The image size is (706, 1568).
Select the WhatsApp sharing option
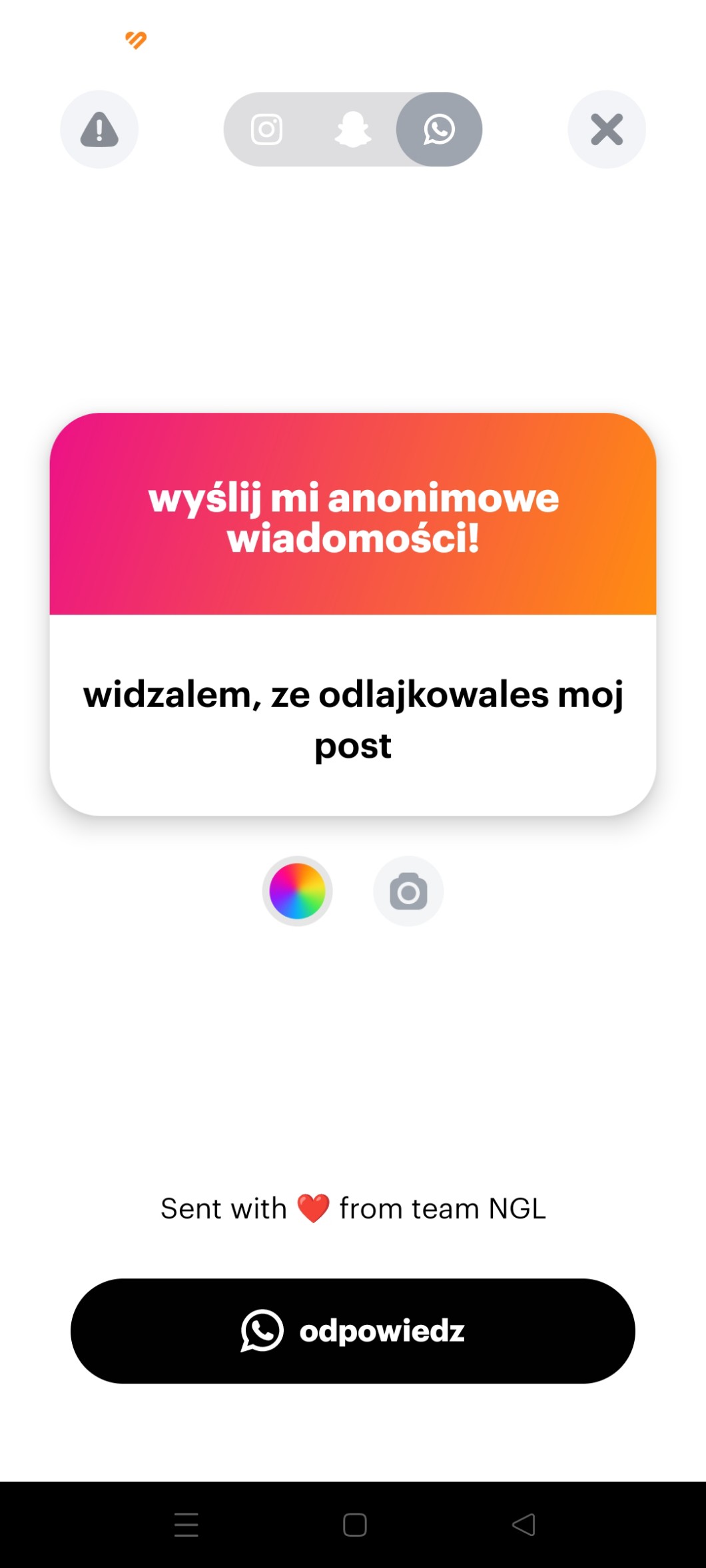(439, 129)
